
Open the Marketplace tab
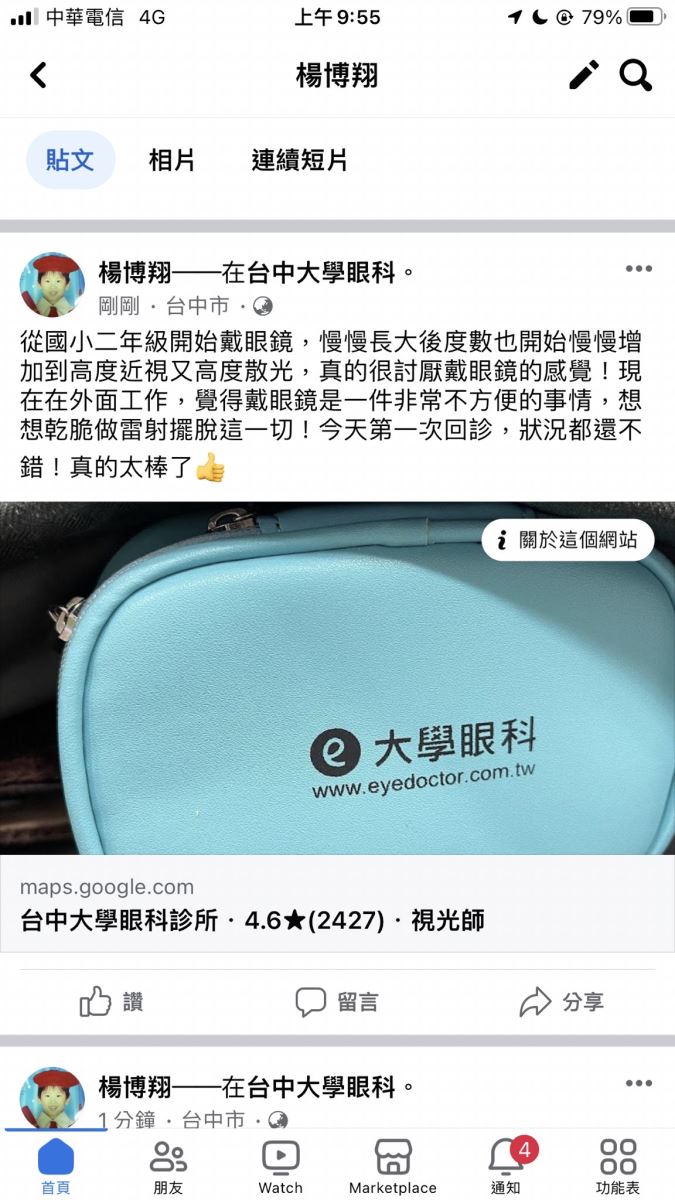coord(393,1166)
